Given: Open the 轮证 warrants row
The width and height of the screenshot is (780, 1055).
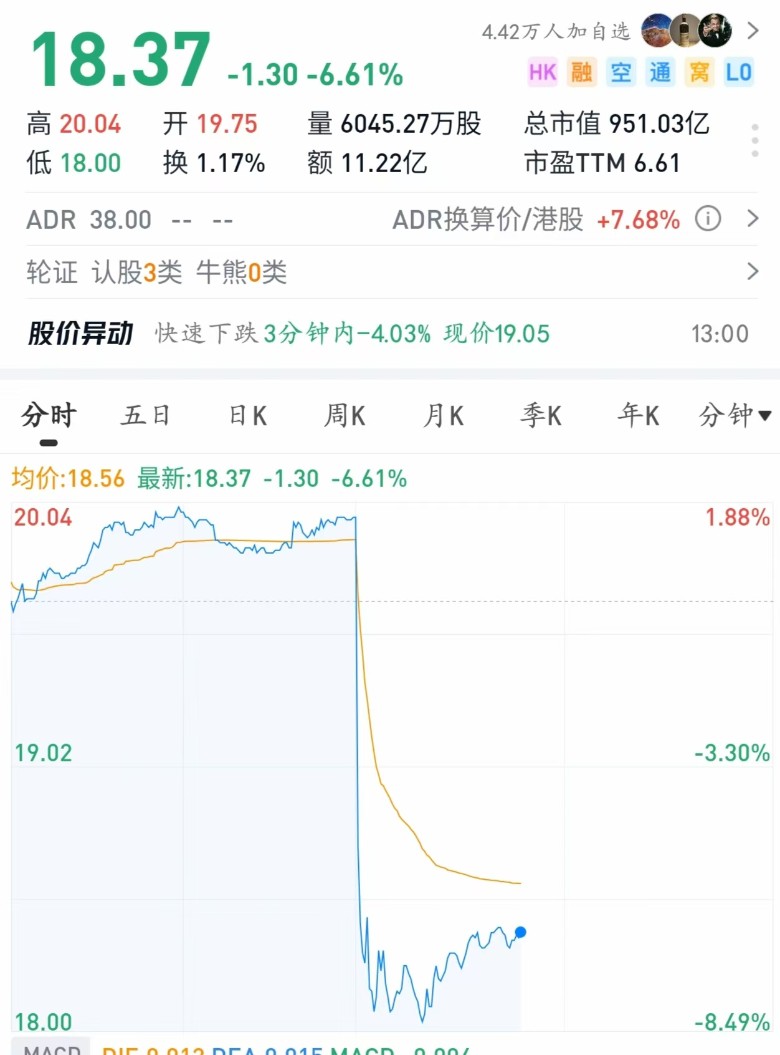Looking at the screenshot, I should click(x=390, y=272).
